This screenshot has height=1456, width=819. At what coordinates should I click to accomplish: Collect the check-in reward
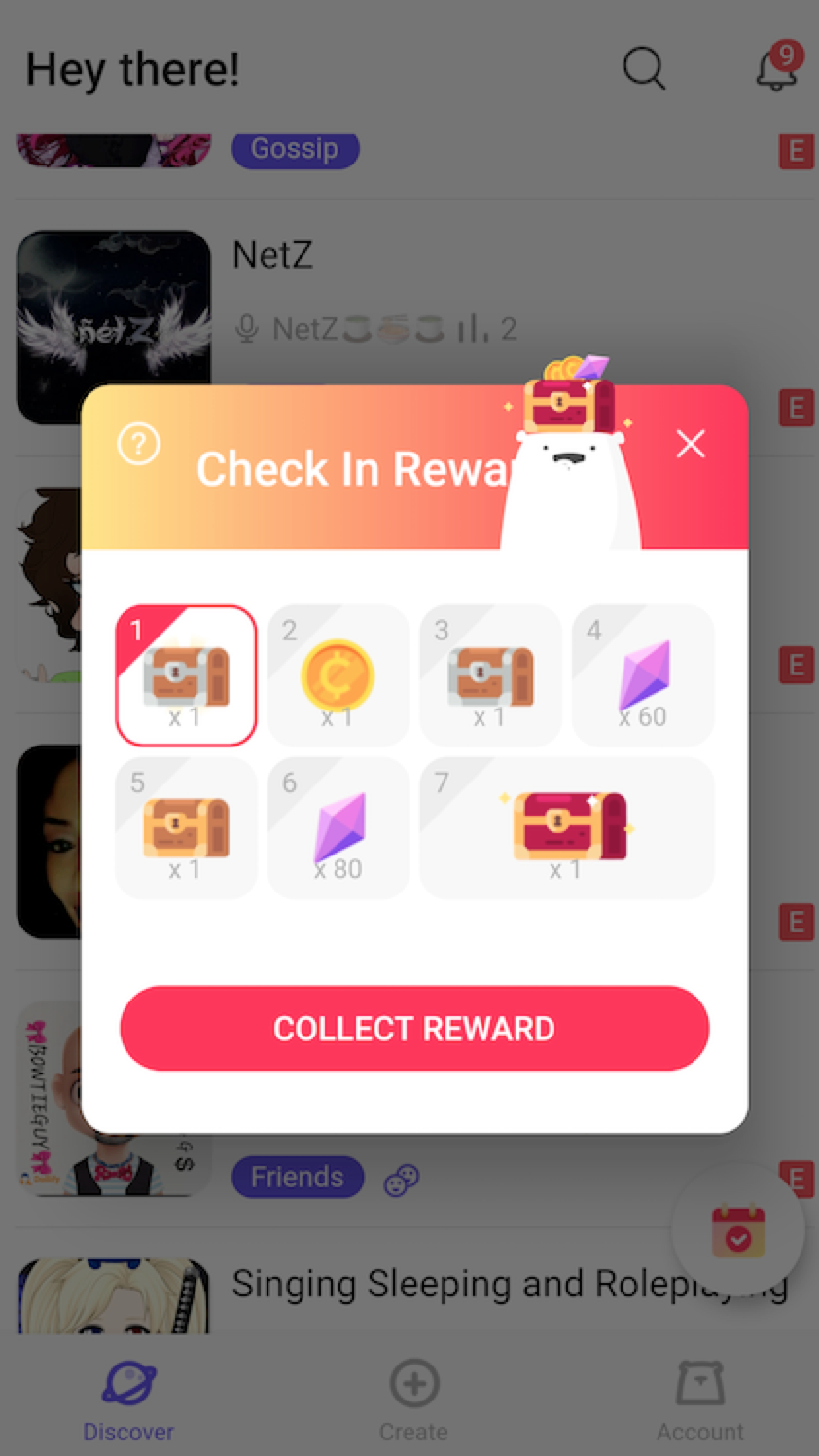coord(413,1029)
